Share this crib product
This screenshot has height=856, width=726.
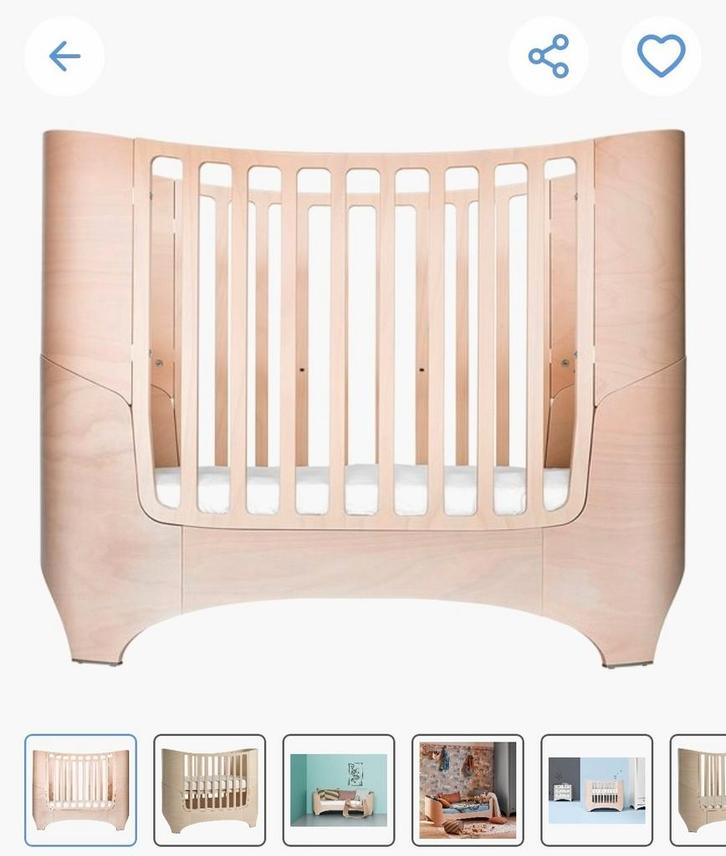548,56
